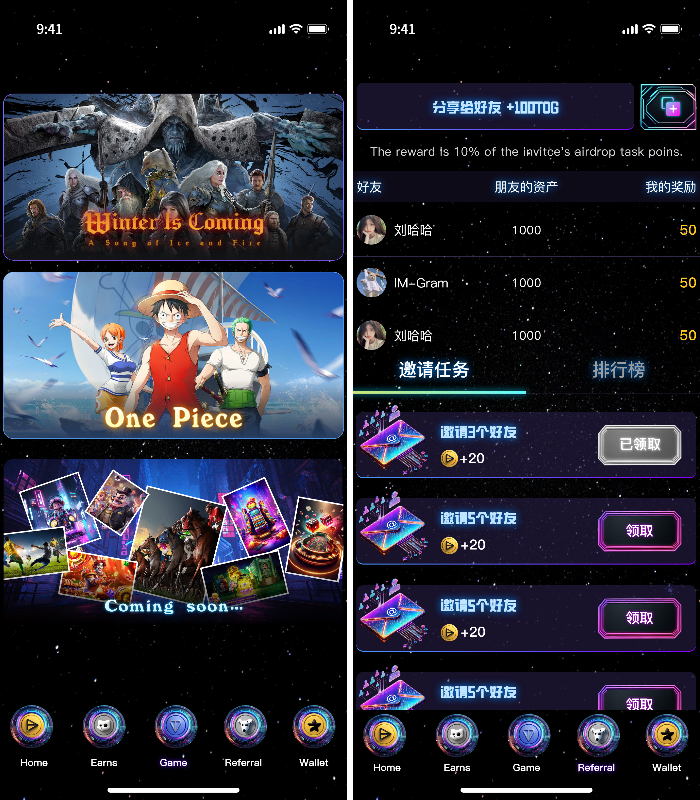Tap the plus icon beside the share button
This screenshot has width=700, height=800.
(668, 107)
